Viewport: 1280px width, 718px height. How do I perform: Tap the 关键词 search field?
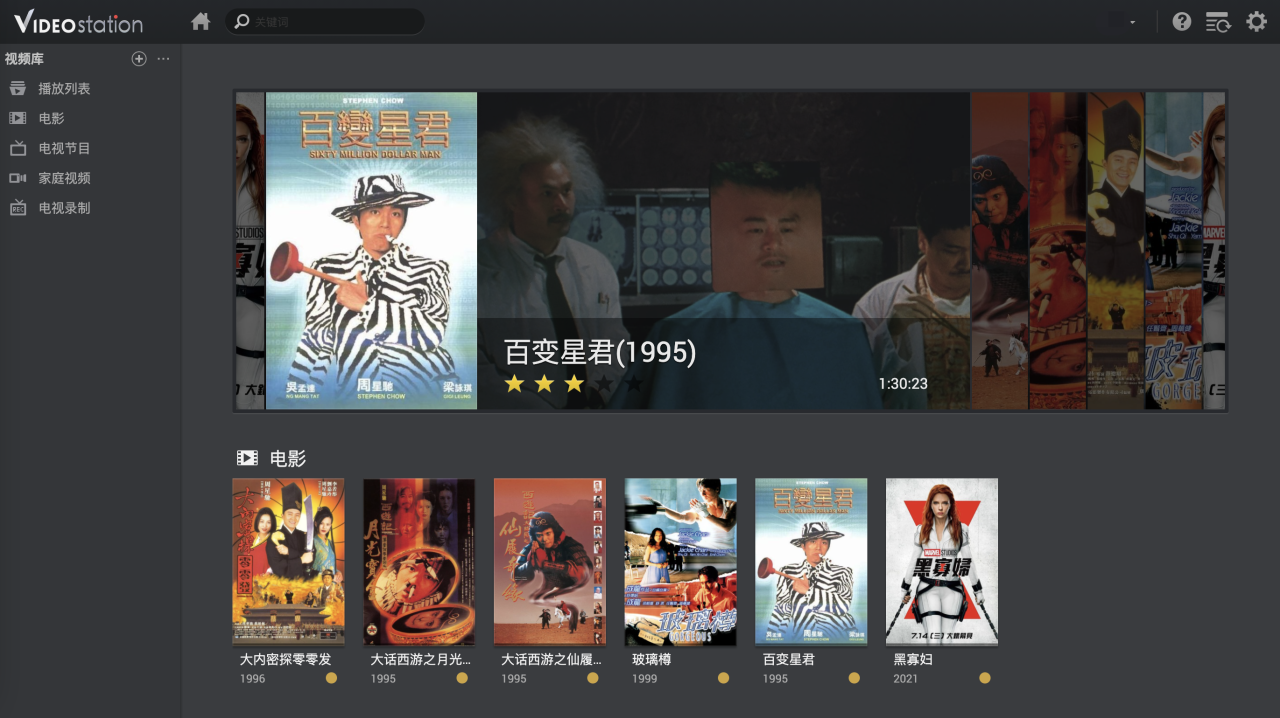(330, 21)
